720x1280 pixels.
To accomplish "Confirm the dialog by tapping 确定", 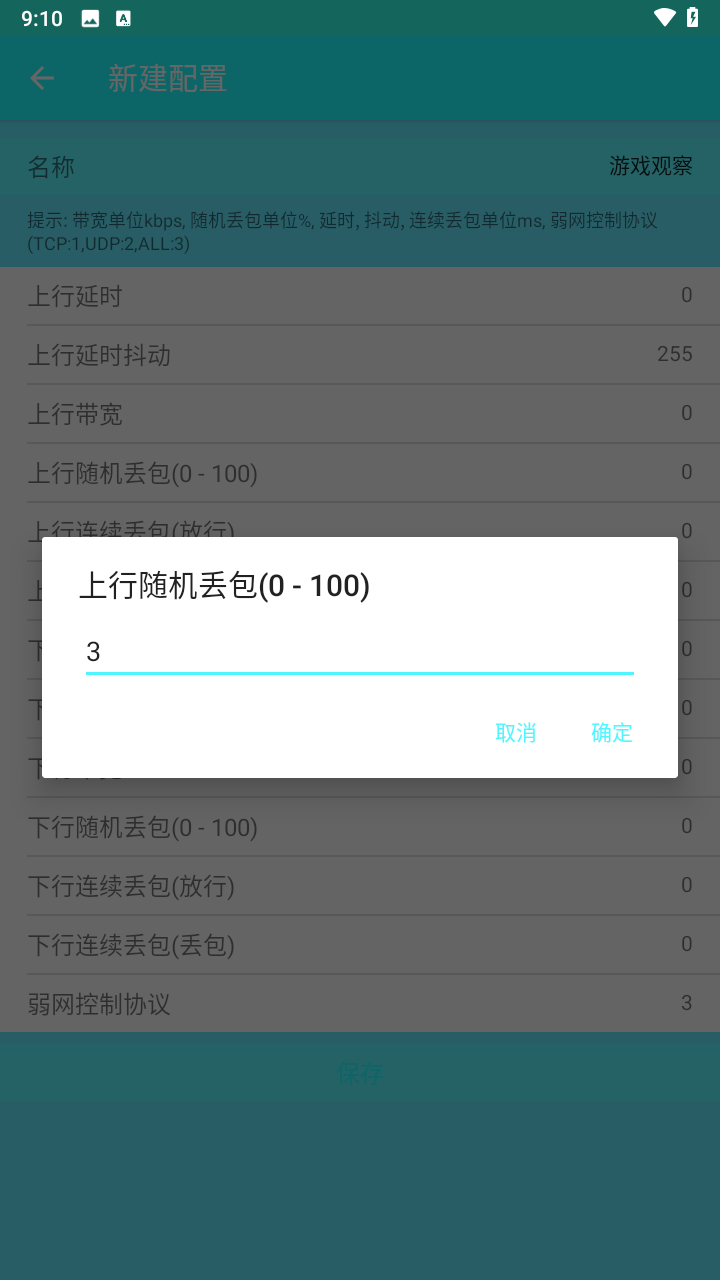I will (611, 733).
